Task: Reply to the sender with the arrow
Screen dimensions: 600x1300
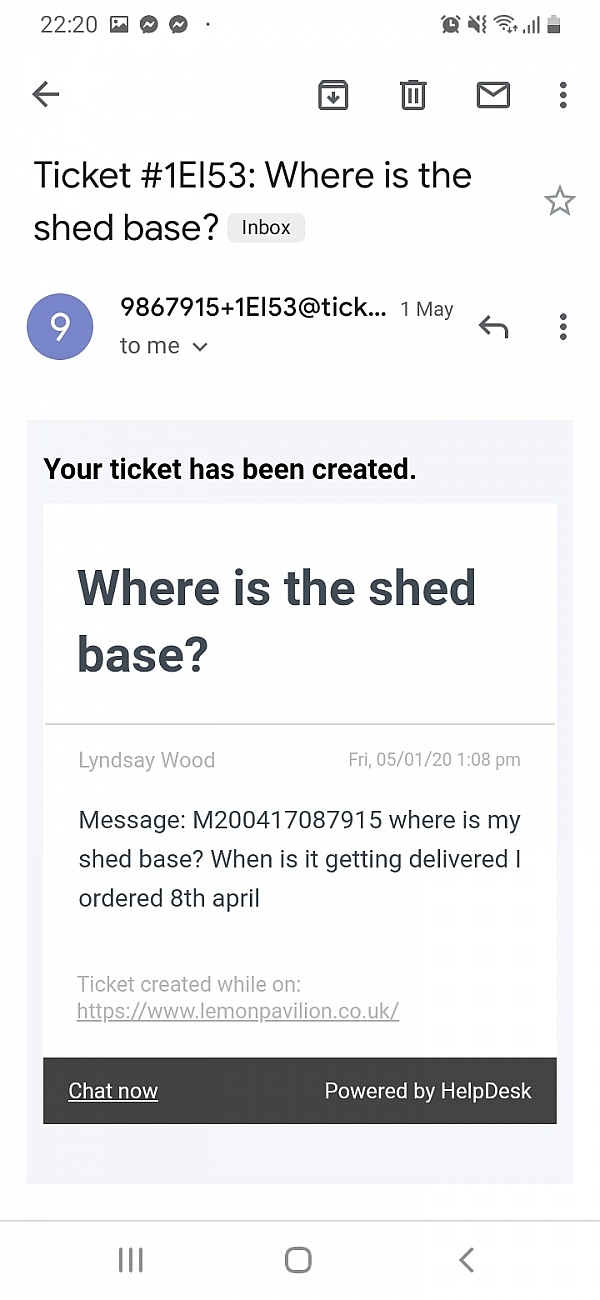Action: tap(493, 327)
